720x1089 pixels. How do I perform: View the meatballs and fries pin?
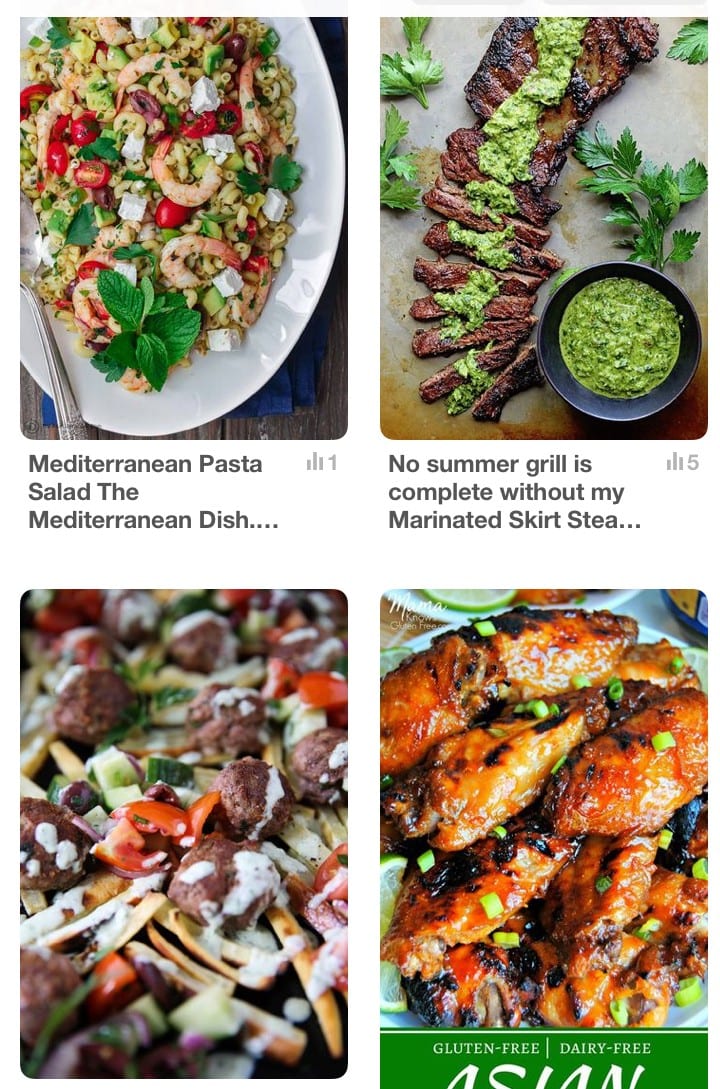184,832
